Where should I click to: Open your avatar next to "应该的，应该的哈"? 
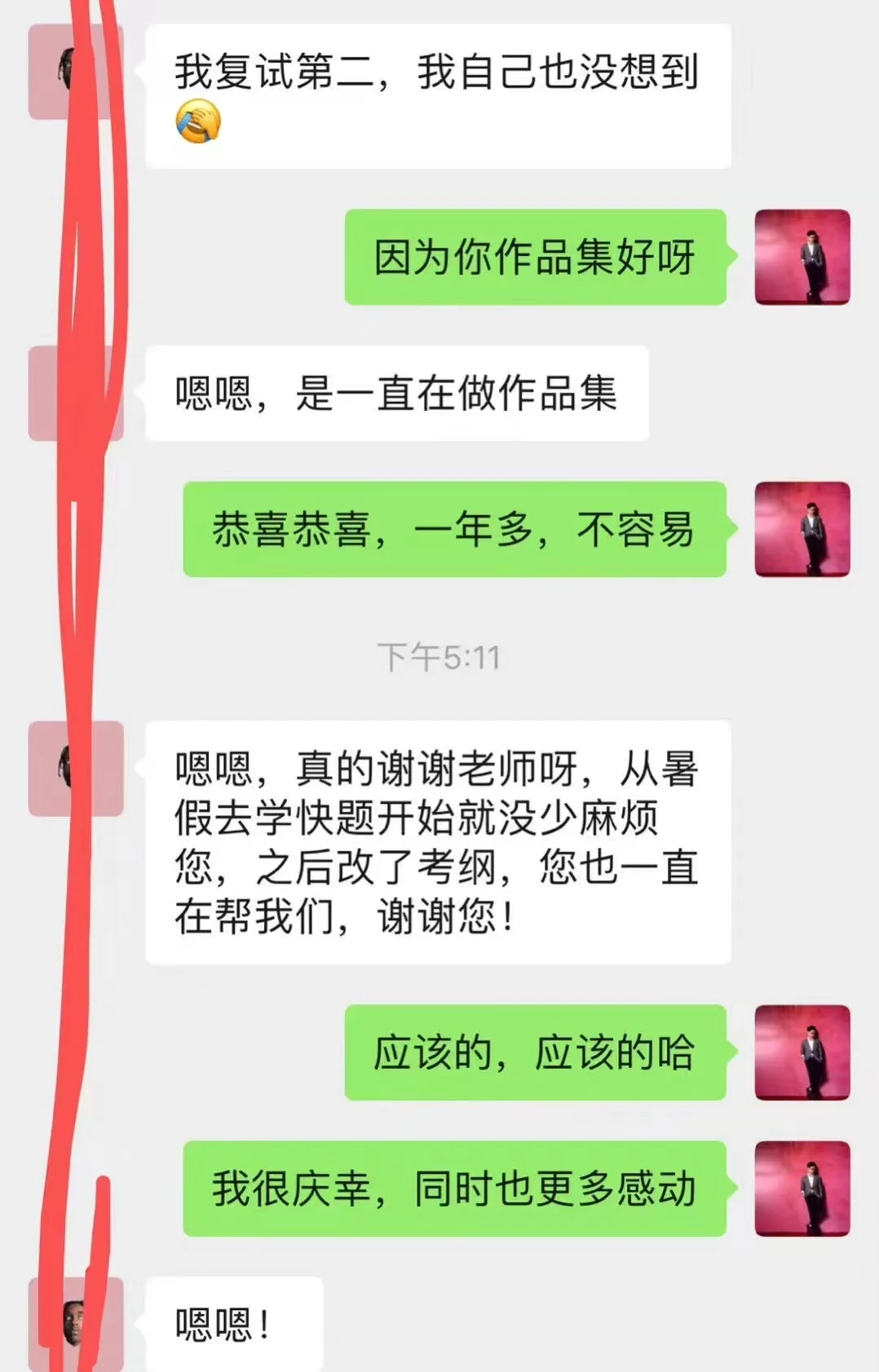click(x=802, y=1052)
